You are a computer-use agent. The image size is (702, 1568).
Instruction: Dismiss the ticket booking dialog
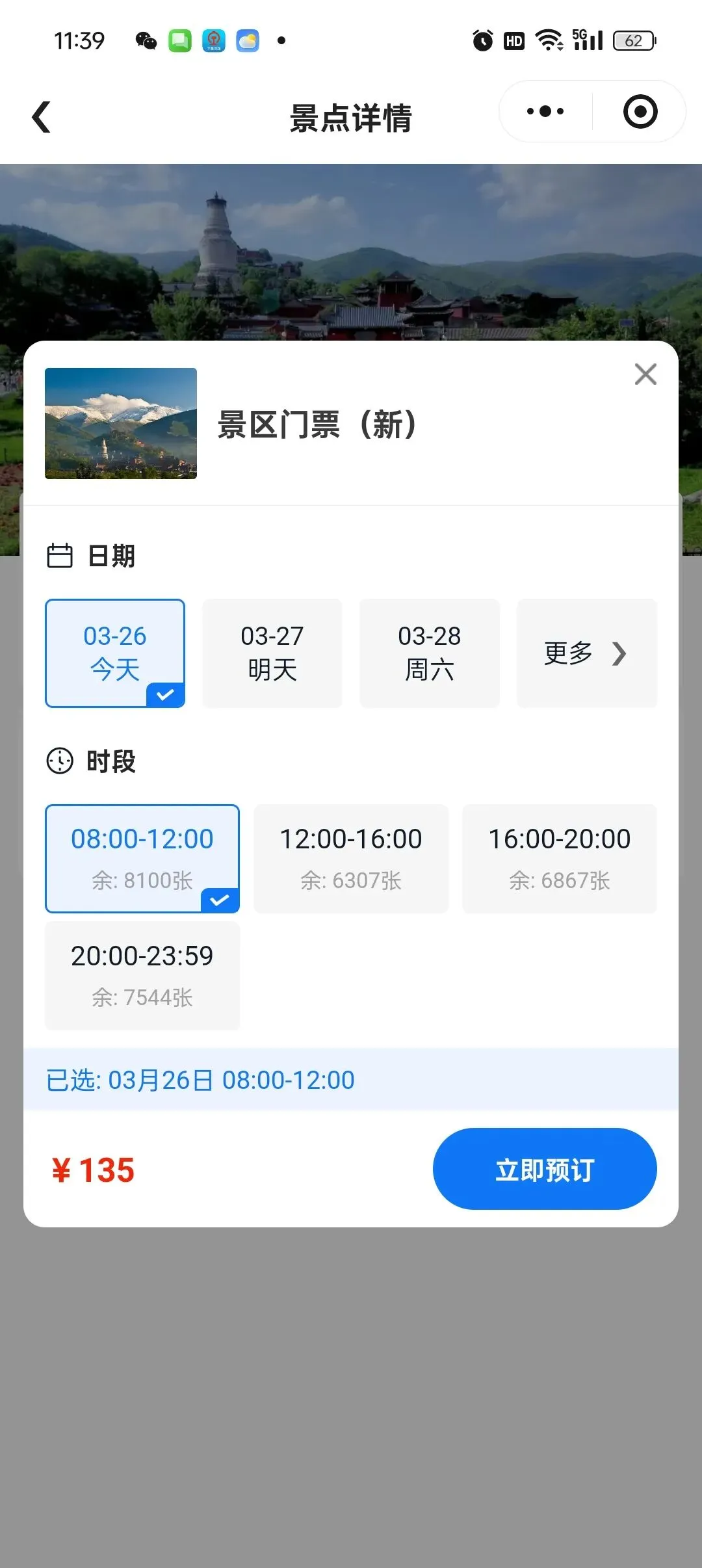[645, 374]
